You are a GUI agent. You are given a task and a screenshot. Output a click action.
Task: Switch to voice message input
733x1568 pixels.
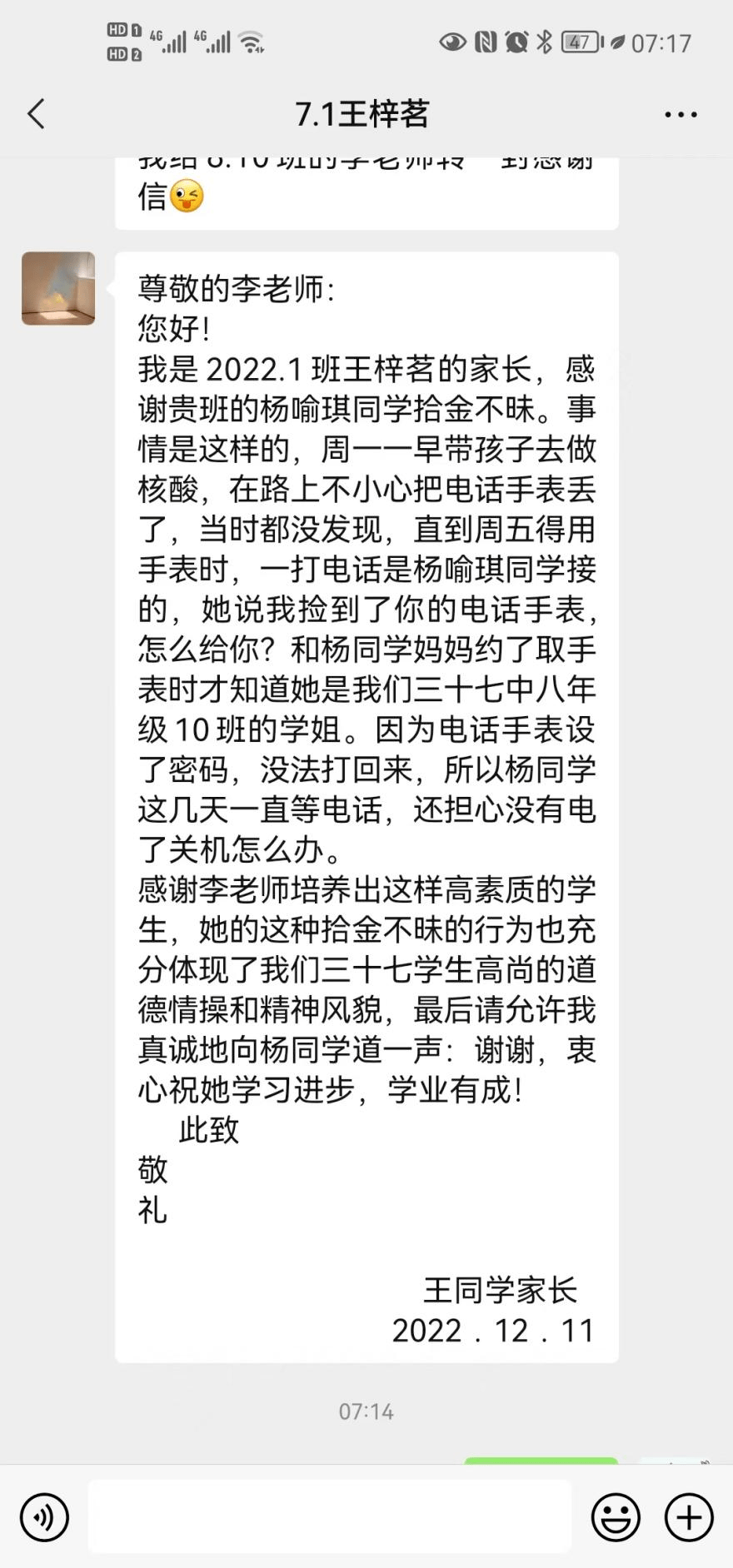pos(44,1516)
